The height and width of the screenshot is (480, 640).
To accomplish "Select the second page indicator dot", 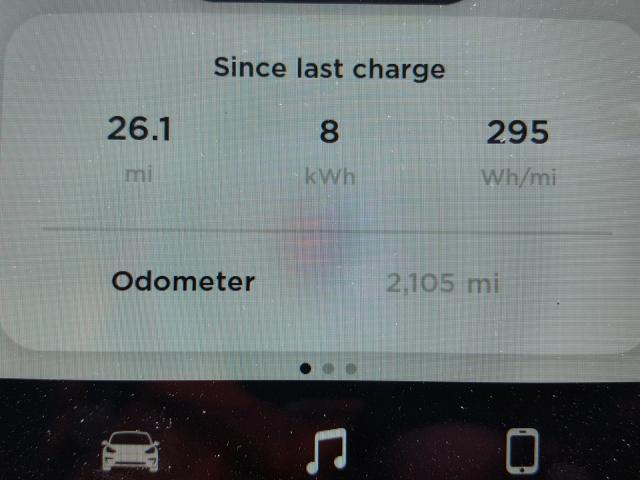I will click(x=328, y=368).
